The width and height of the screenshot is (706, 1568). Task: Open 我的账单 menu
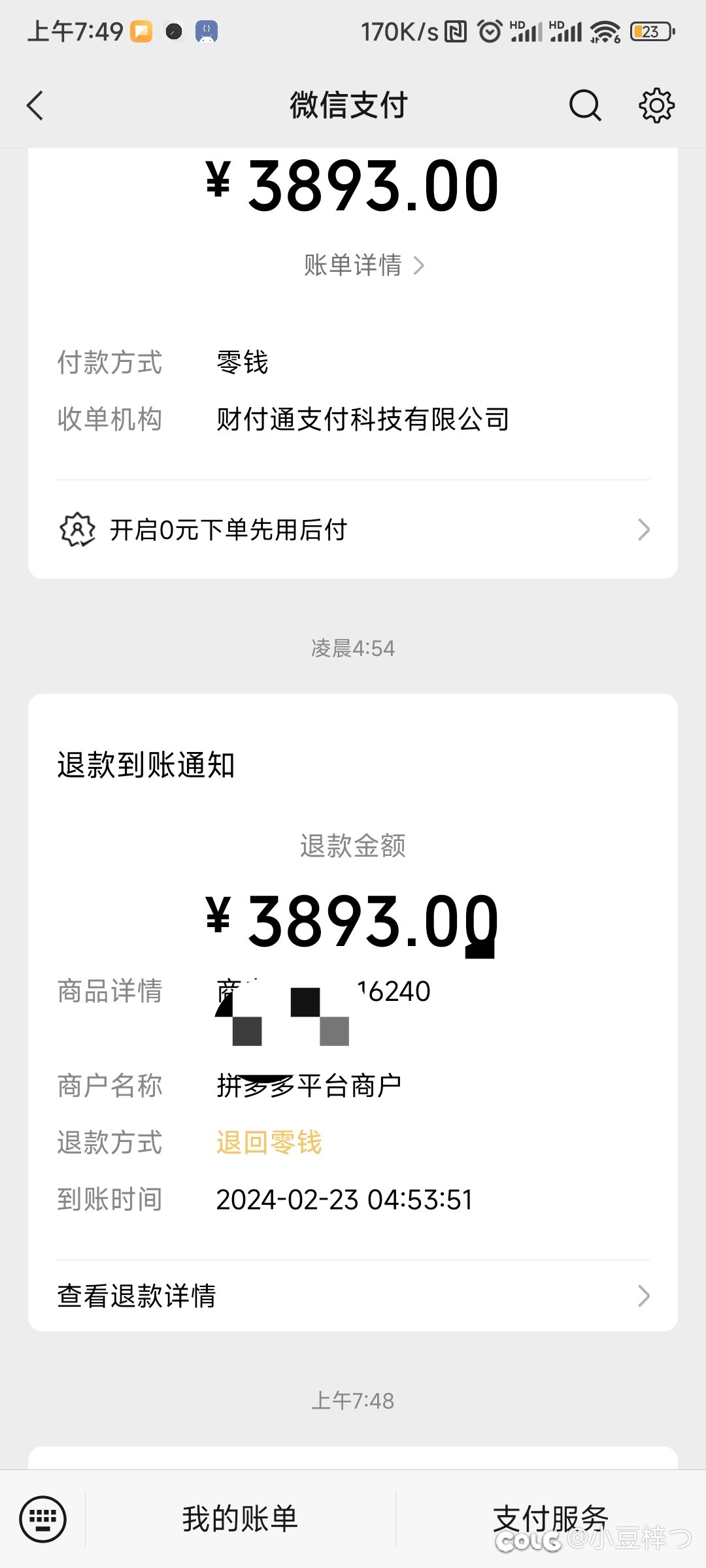point(240,1518)
